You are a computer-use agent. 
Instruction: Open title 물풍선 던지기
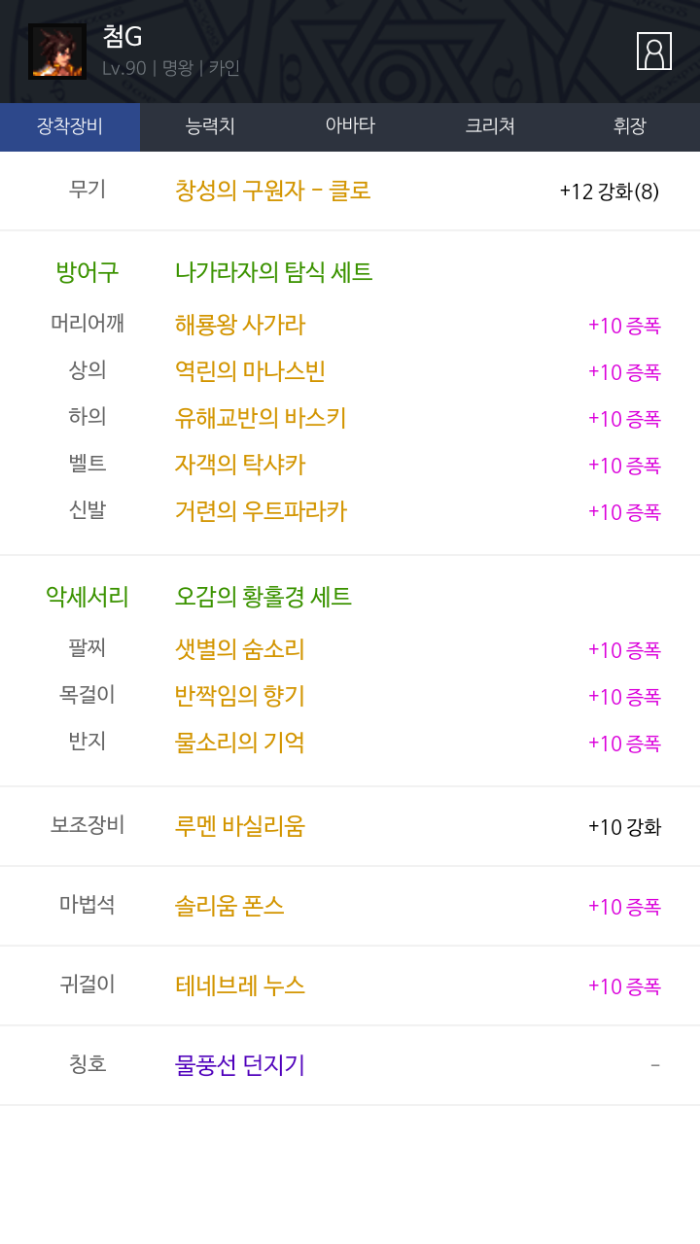coord(240,1065)
